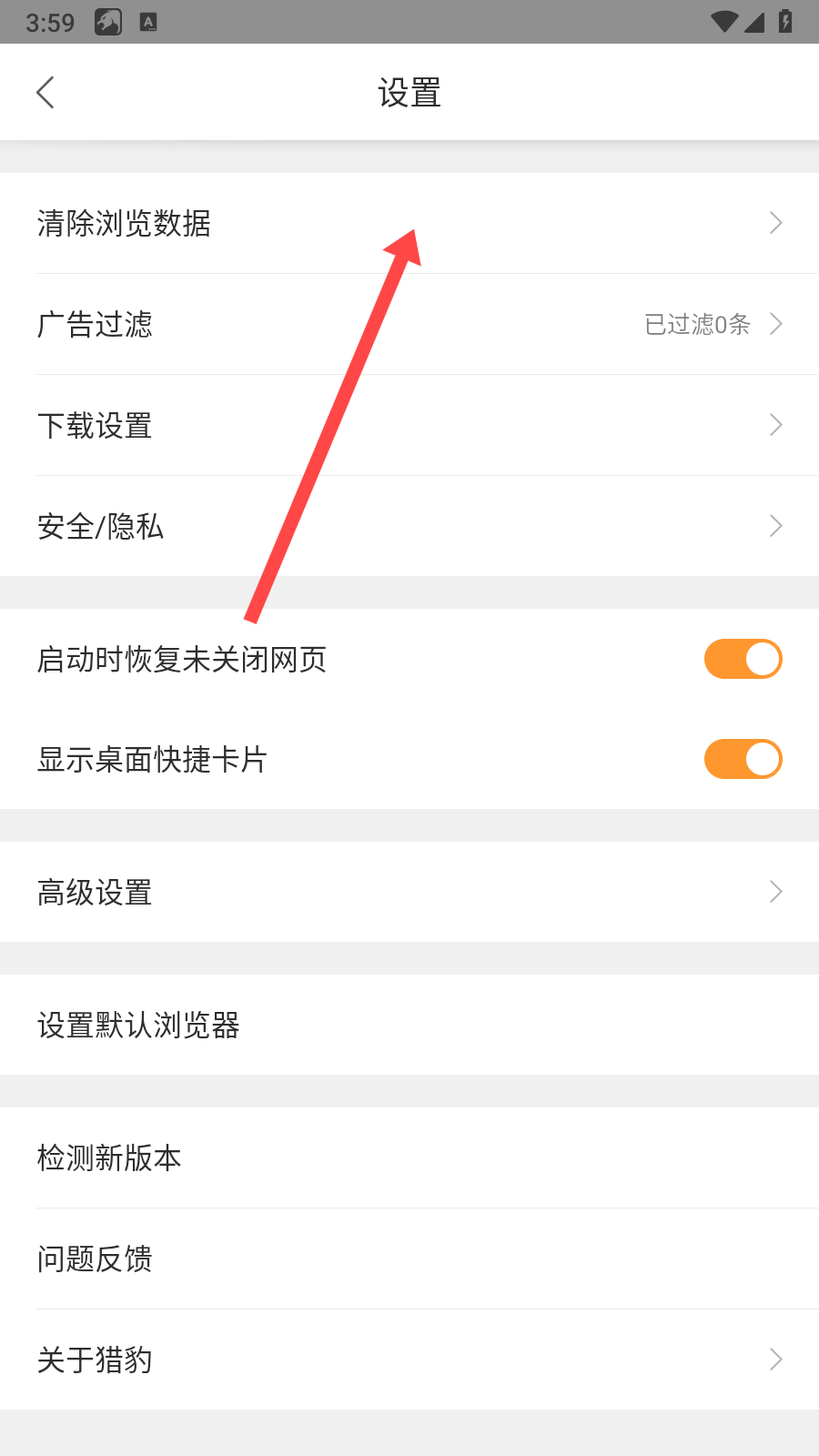Image resolution: width=819 pixels, height=1456 pixels.
Task: Open 安全/隐私 settings
Action: point(409,526)
